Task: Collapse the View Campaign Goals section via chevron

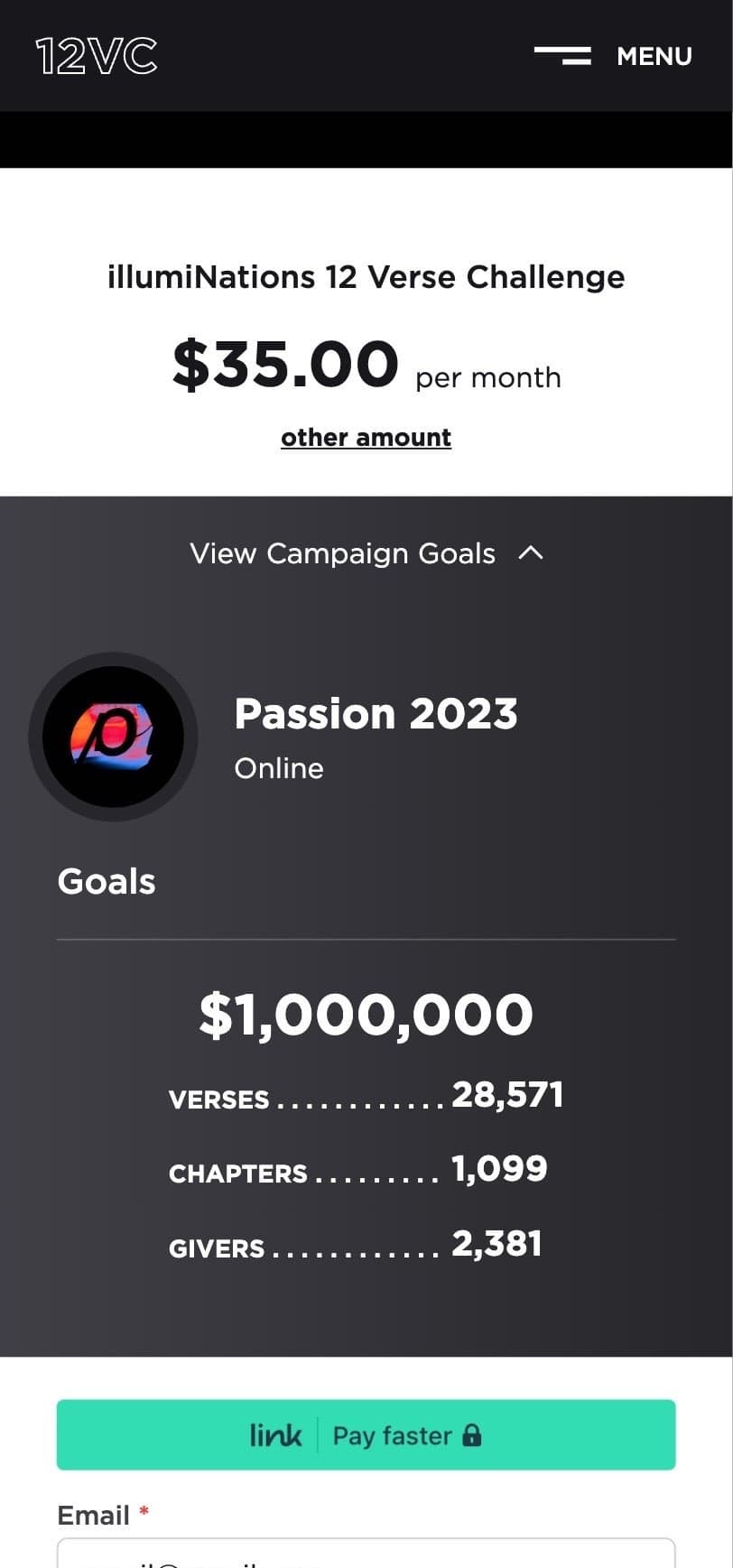Action: pos(531,553)
